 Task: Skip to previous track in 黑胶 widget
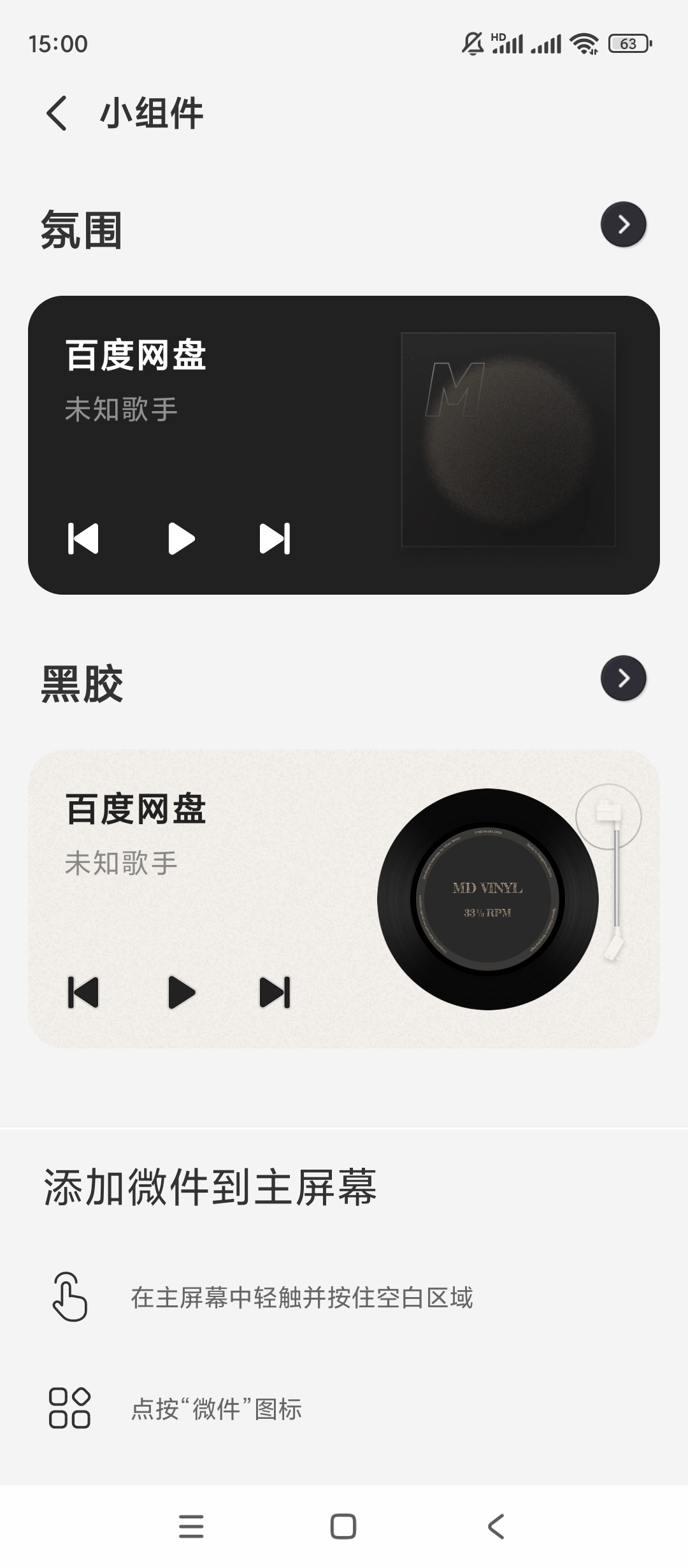[x=83, y=992]
